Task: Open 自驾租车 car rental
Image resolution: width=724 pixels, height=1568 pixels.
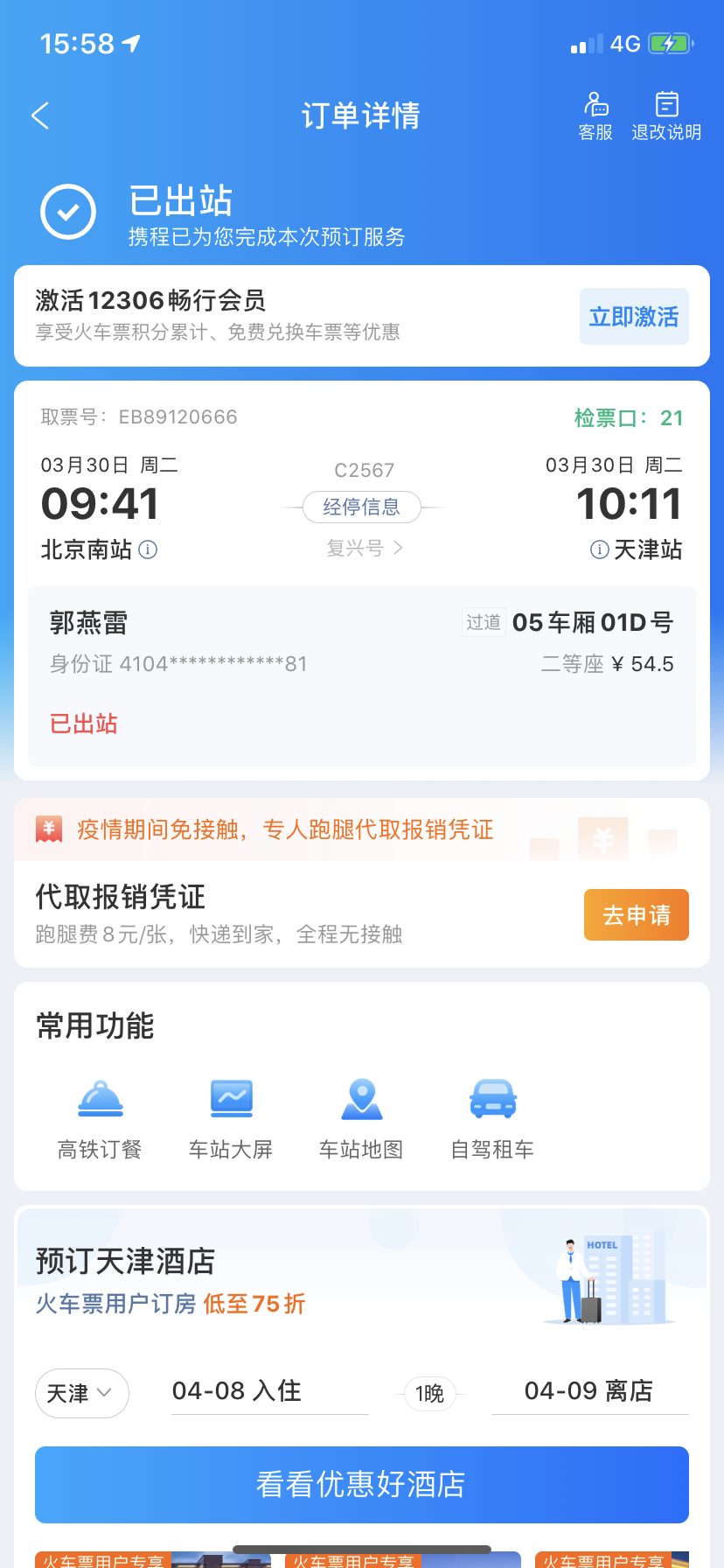Action: tap(492, 1118)
